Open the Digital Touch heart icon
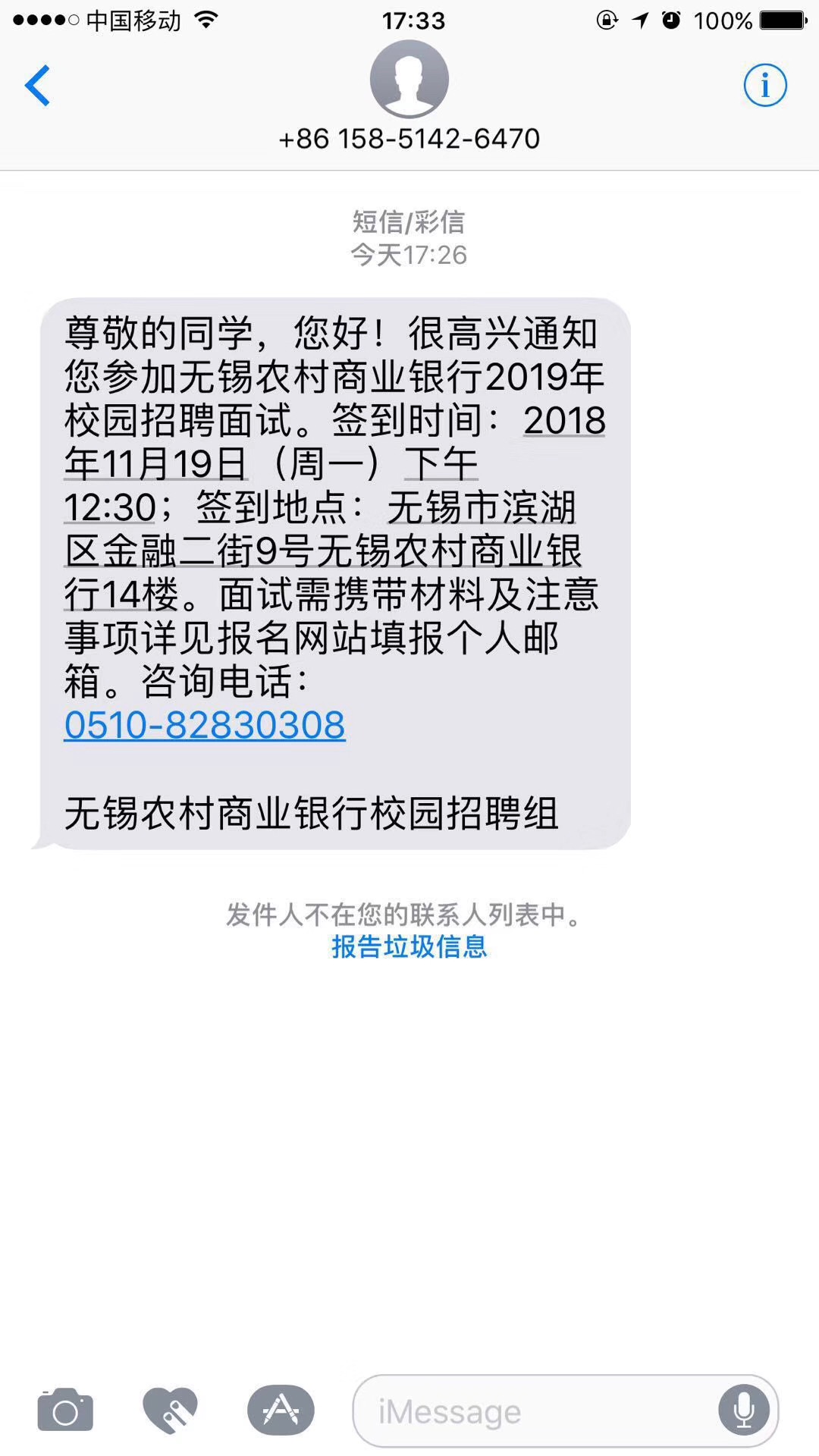Screen dimensions: 819x1456 point(170,1410)
